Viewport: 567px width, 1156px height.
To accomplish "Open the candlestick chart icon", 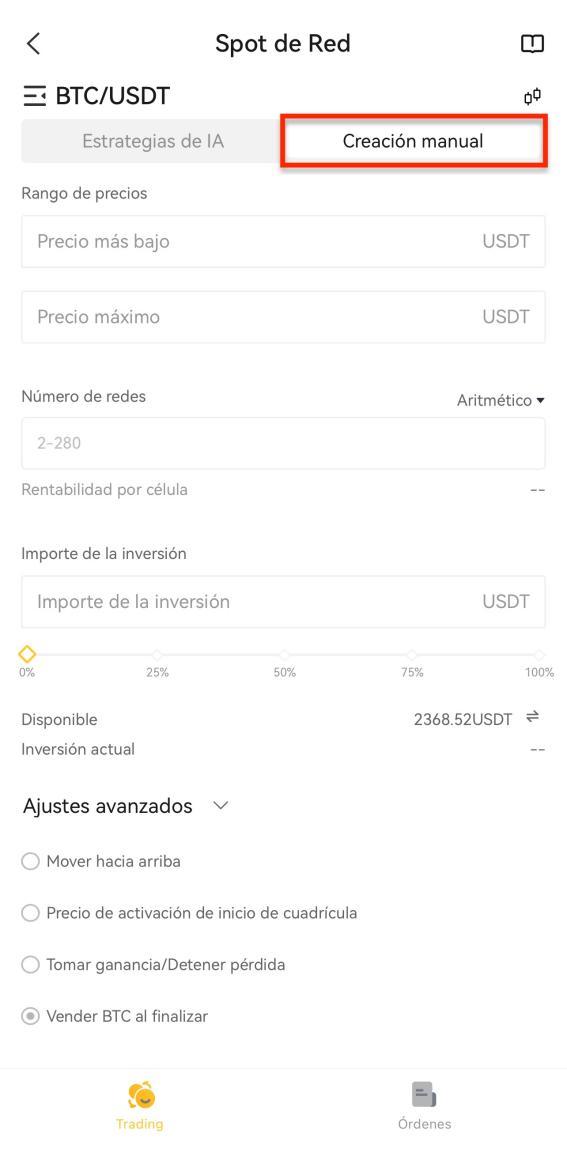I will point(532,97).
